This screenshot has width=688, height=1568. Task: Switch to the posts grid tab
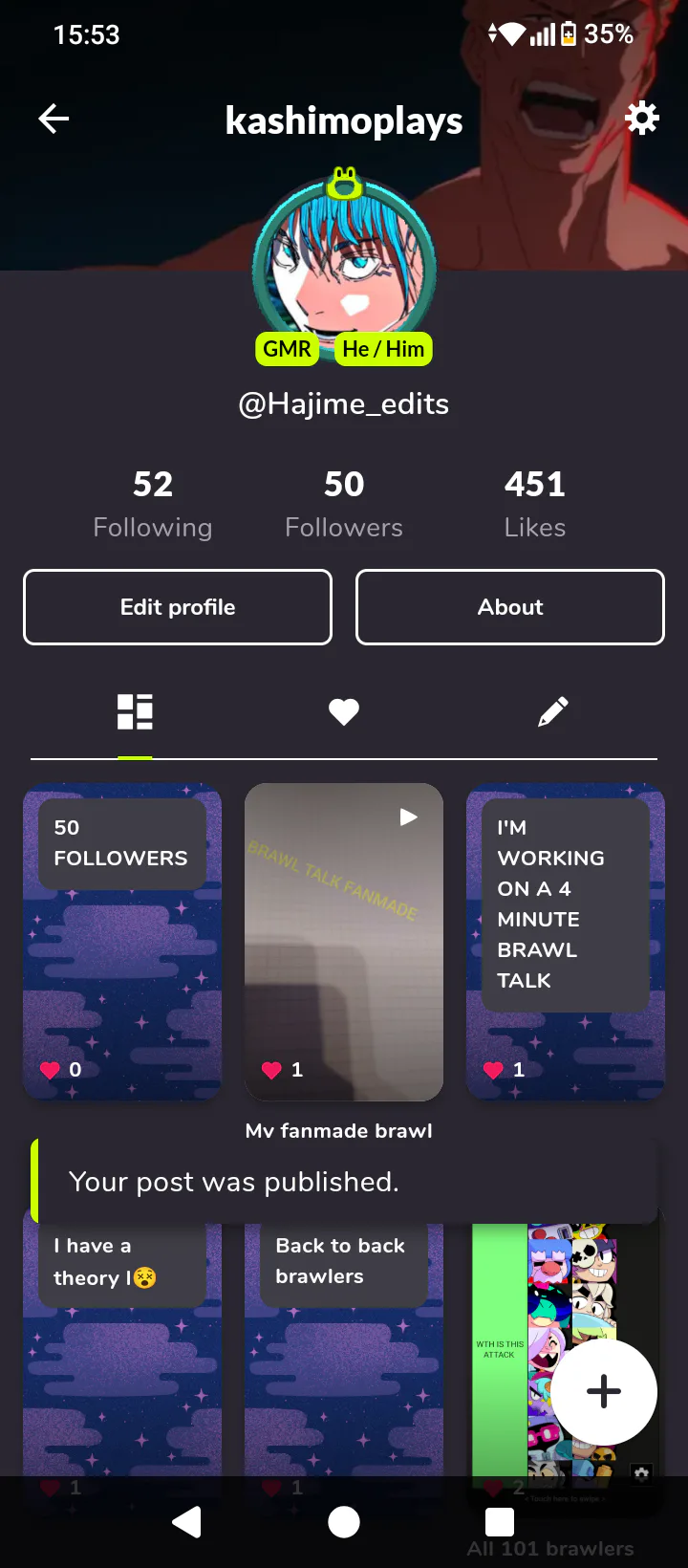tap(135, 711)
